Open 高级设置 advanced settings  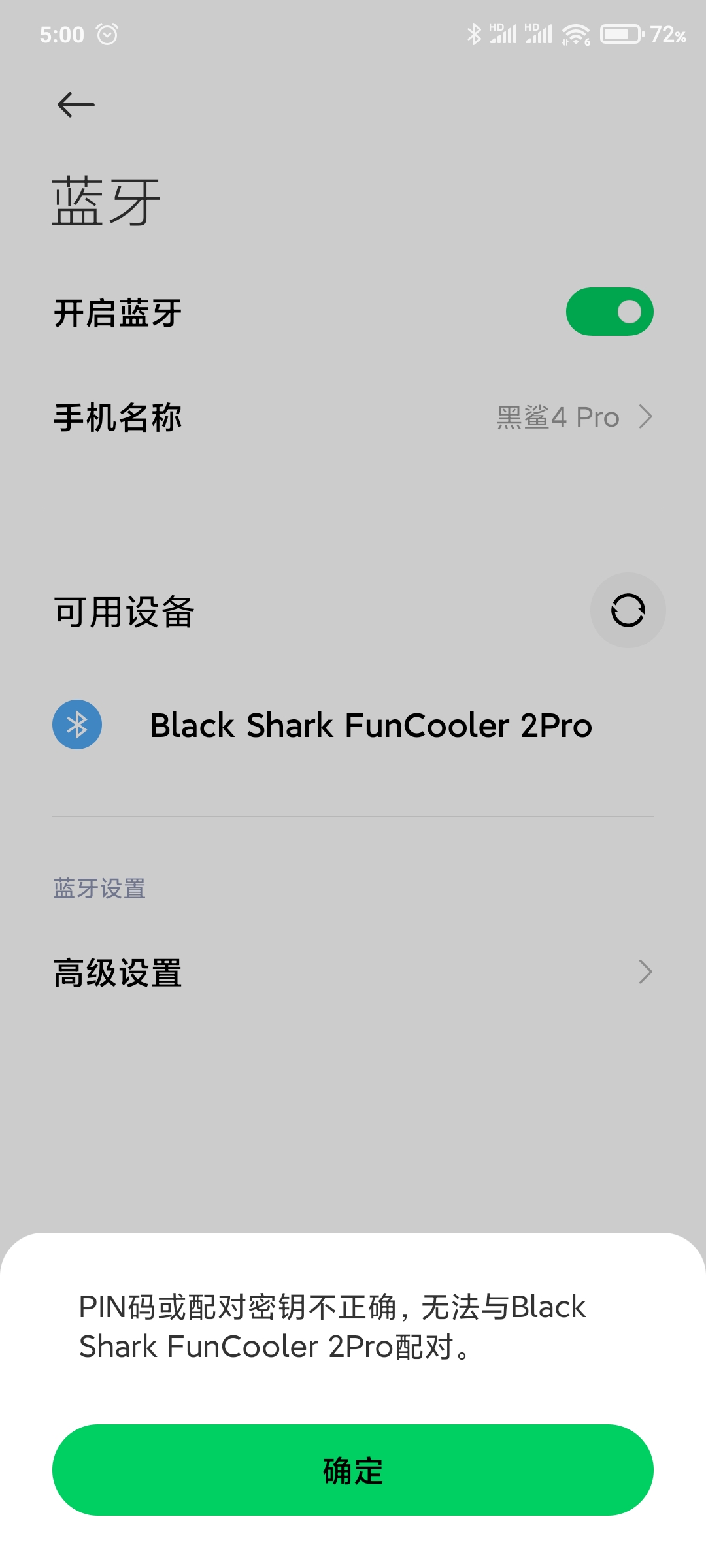click(x=353, y=972)
